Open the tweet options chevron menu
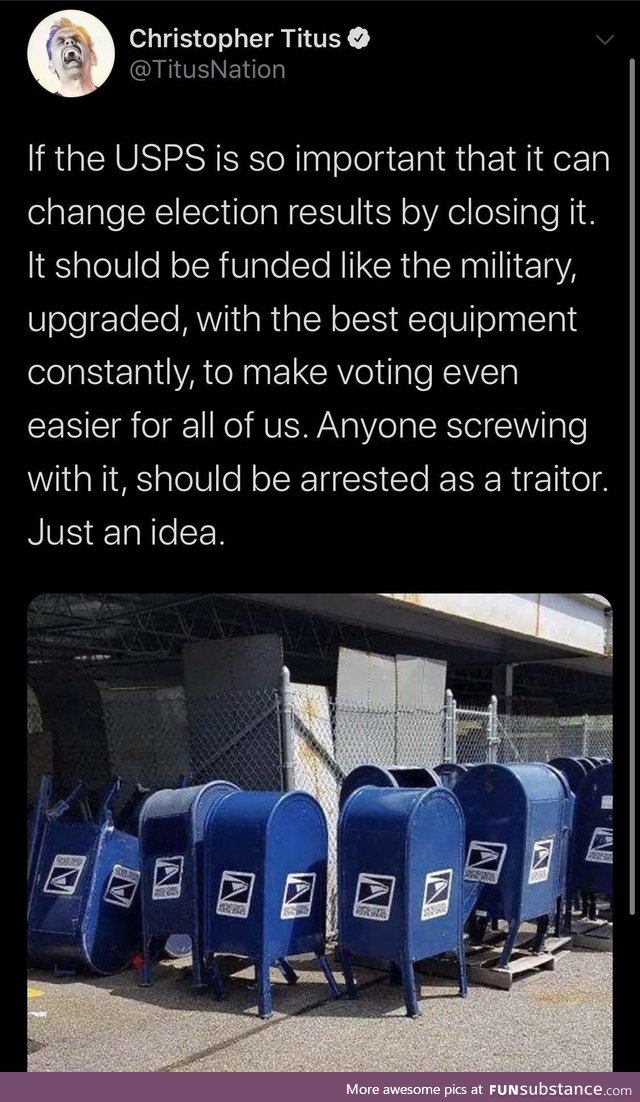 (x=603, y=40)
